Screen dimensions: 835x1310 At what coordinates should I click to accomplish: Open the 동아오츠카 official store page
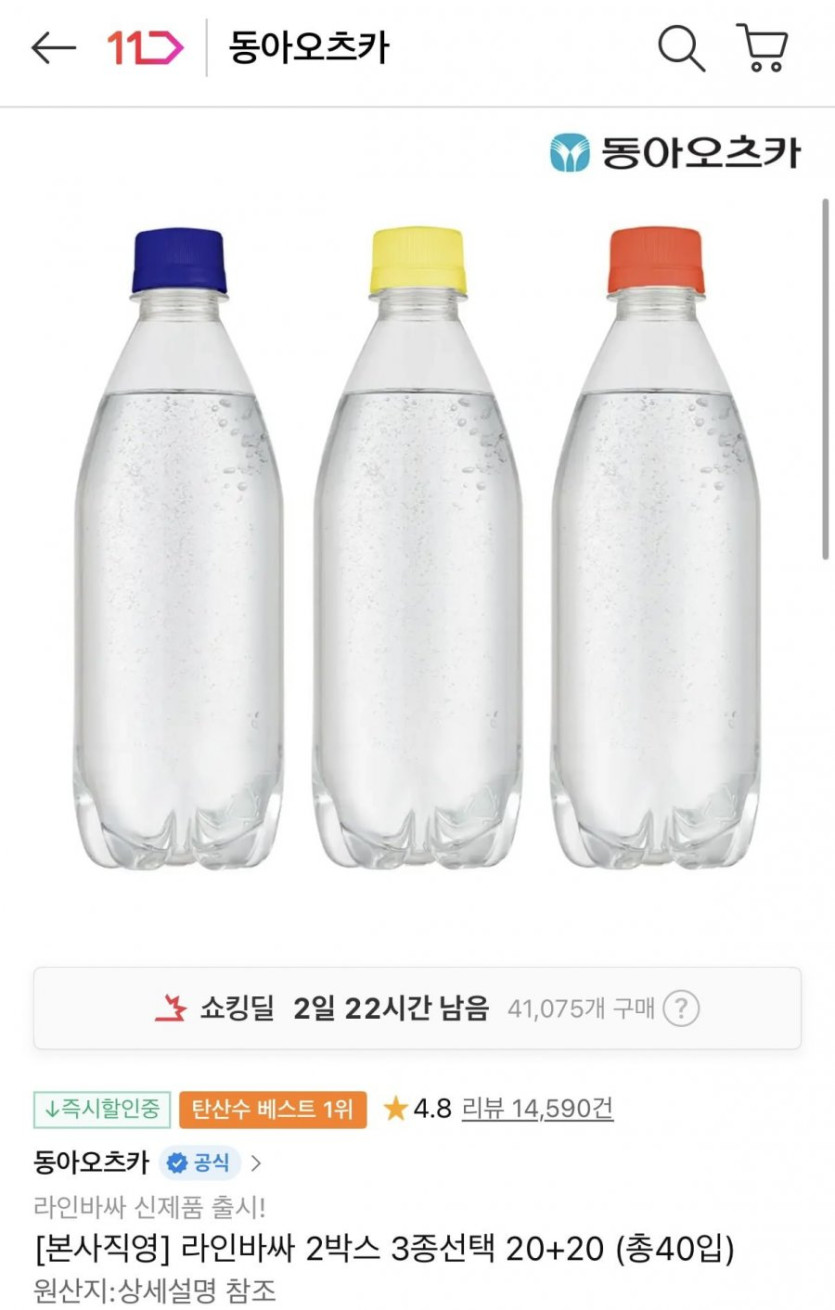148,1162
